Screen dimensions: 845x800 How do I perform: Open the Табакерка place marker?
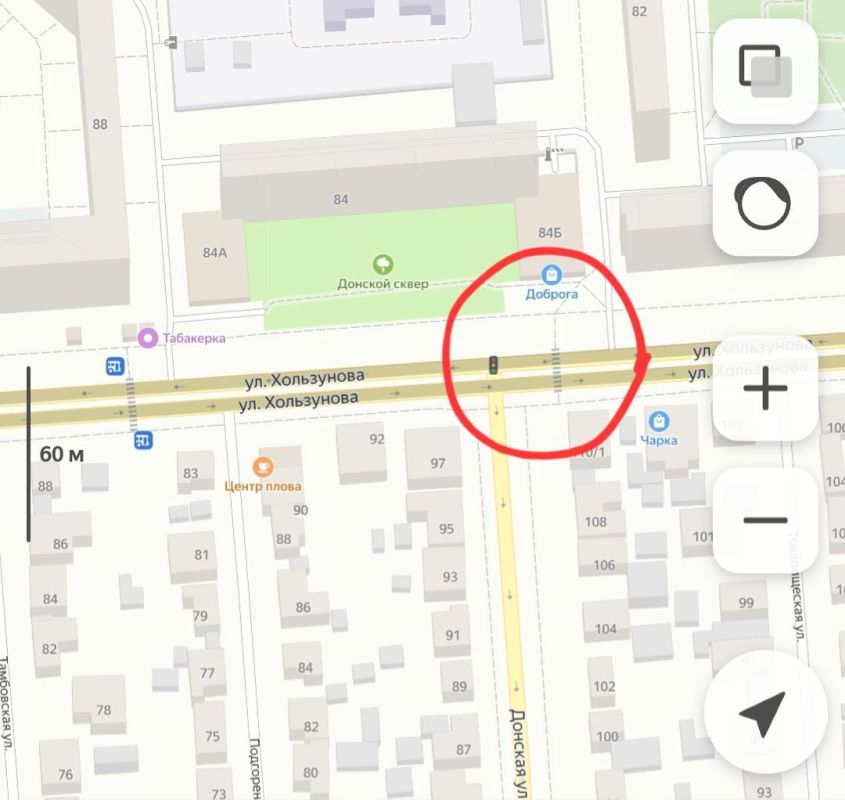pos(148,338)
